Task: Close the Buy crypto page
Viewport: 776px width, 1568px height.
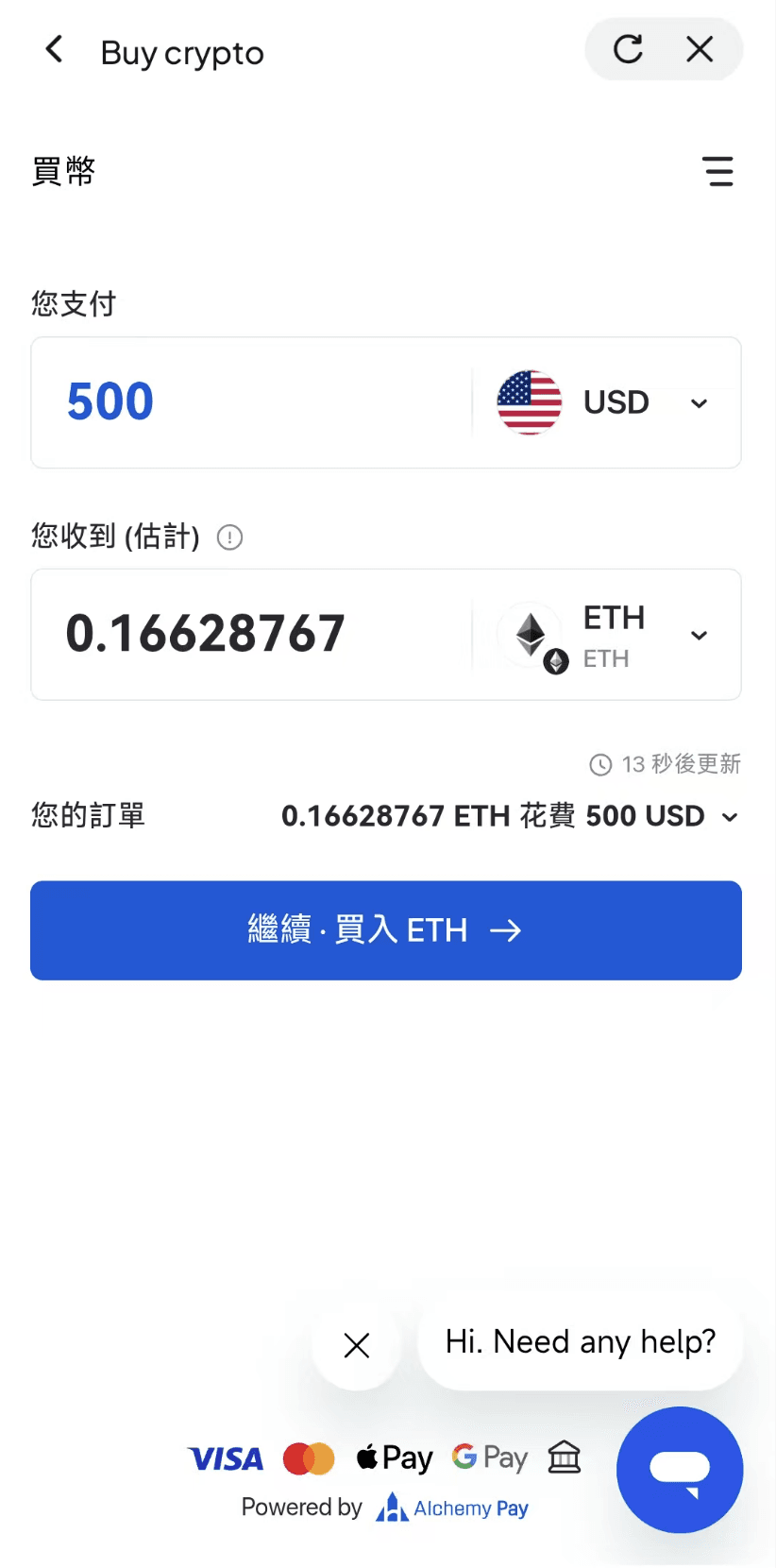Action: pos(700,49)
